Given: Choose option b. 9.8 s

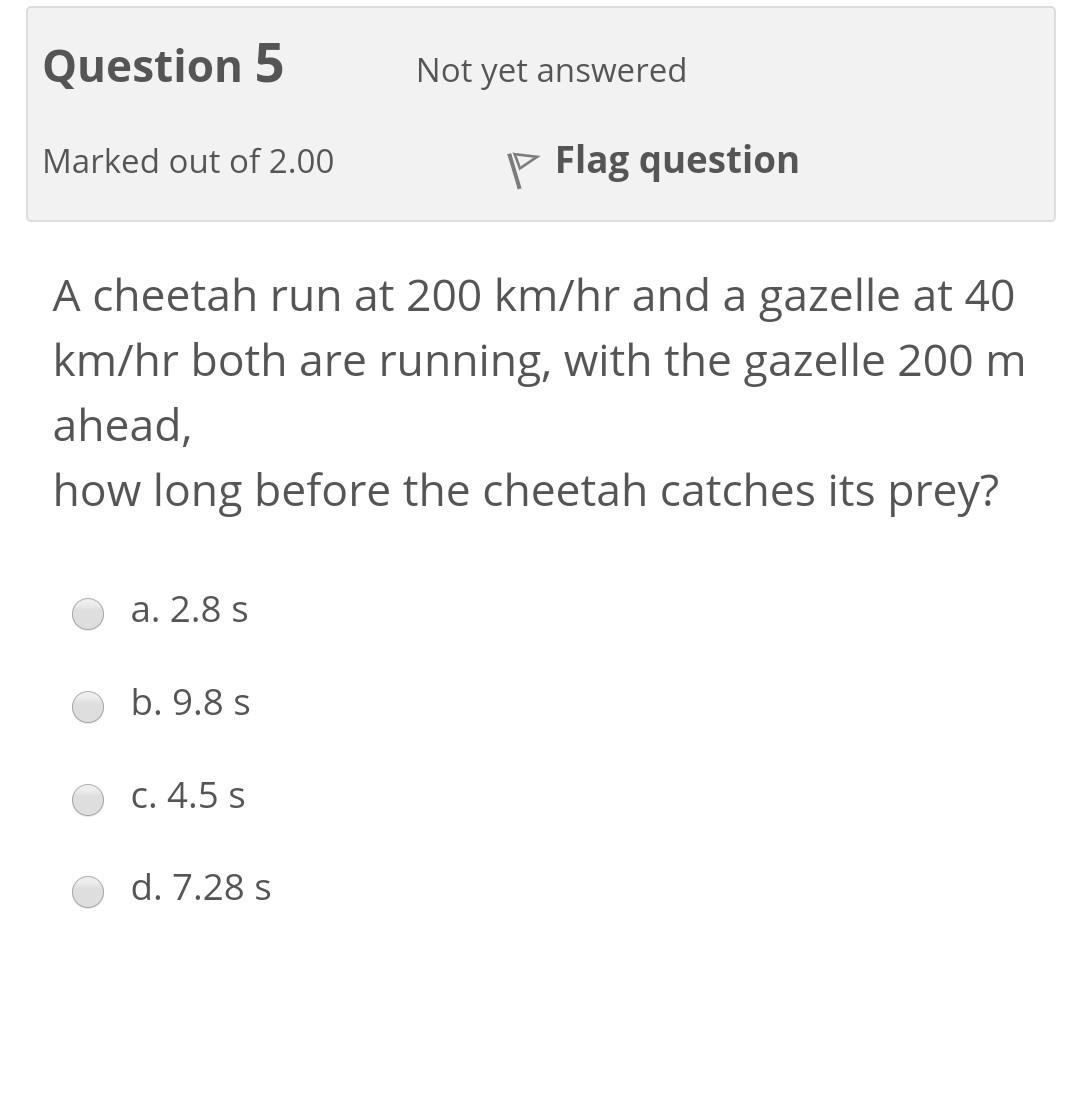Looking at the screenshot, I should (x=88, y=706).
